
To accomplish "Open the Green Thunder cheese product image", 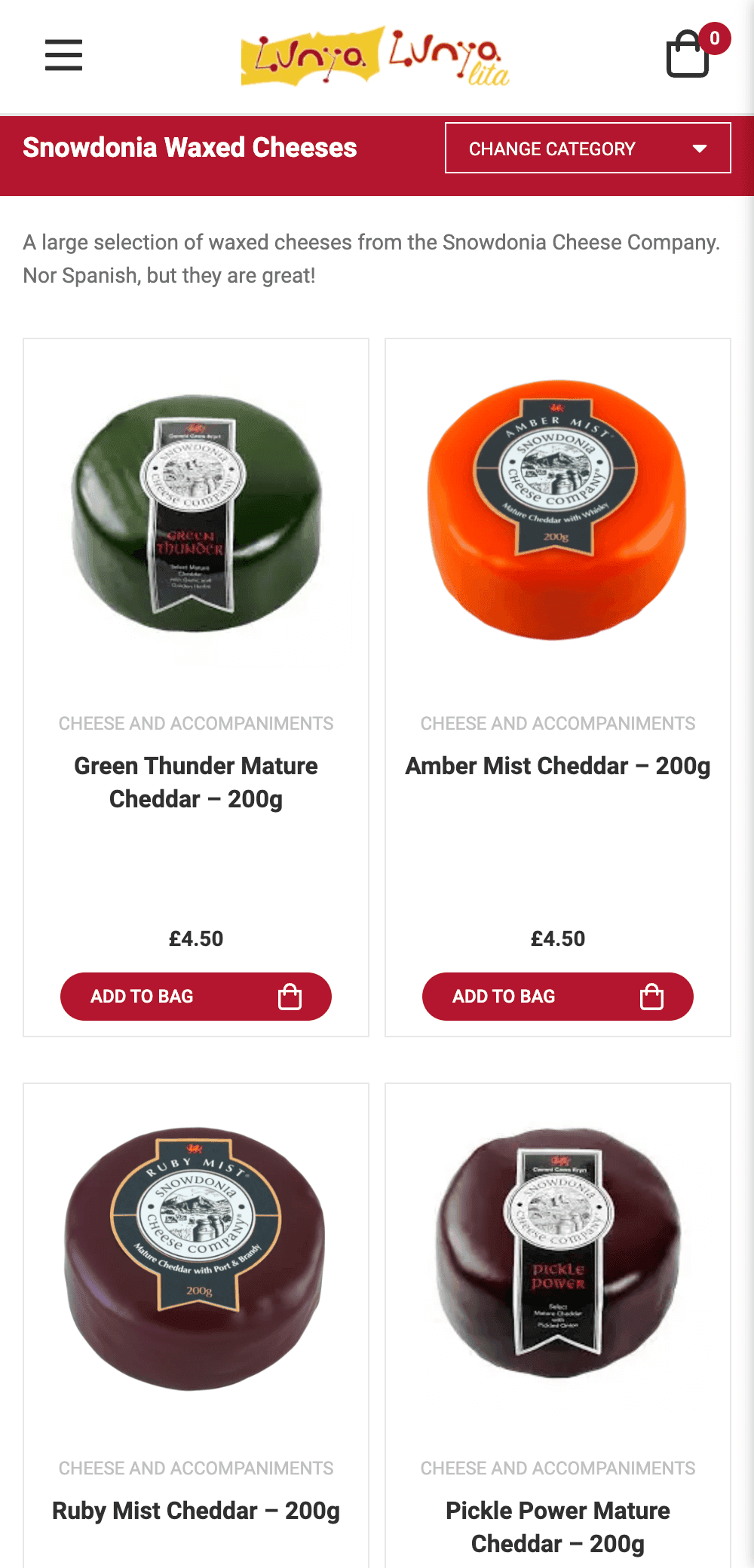I will point(196,513).
